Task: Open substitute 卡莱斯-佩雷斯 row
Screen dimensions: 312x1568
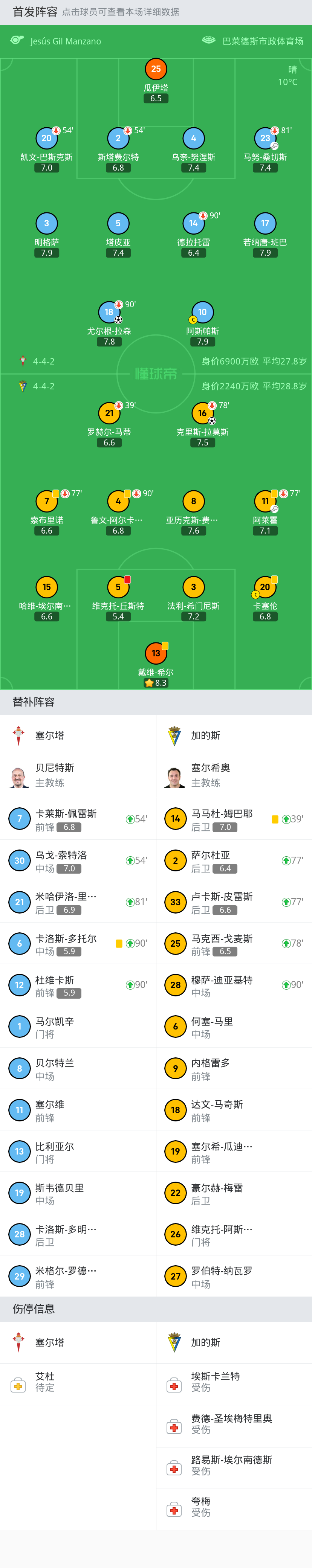Action: [78, 819]
